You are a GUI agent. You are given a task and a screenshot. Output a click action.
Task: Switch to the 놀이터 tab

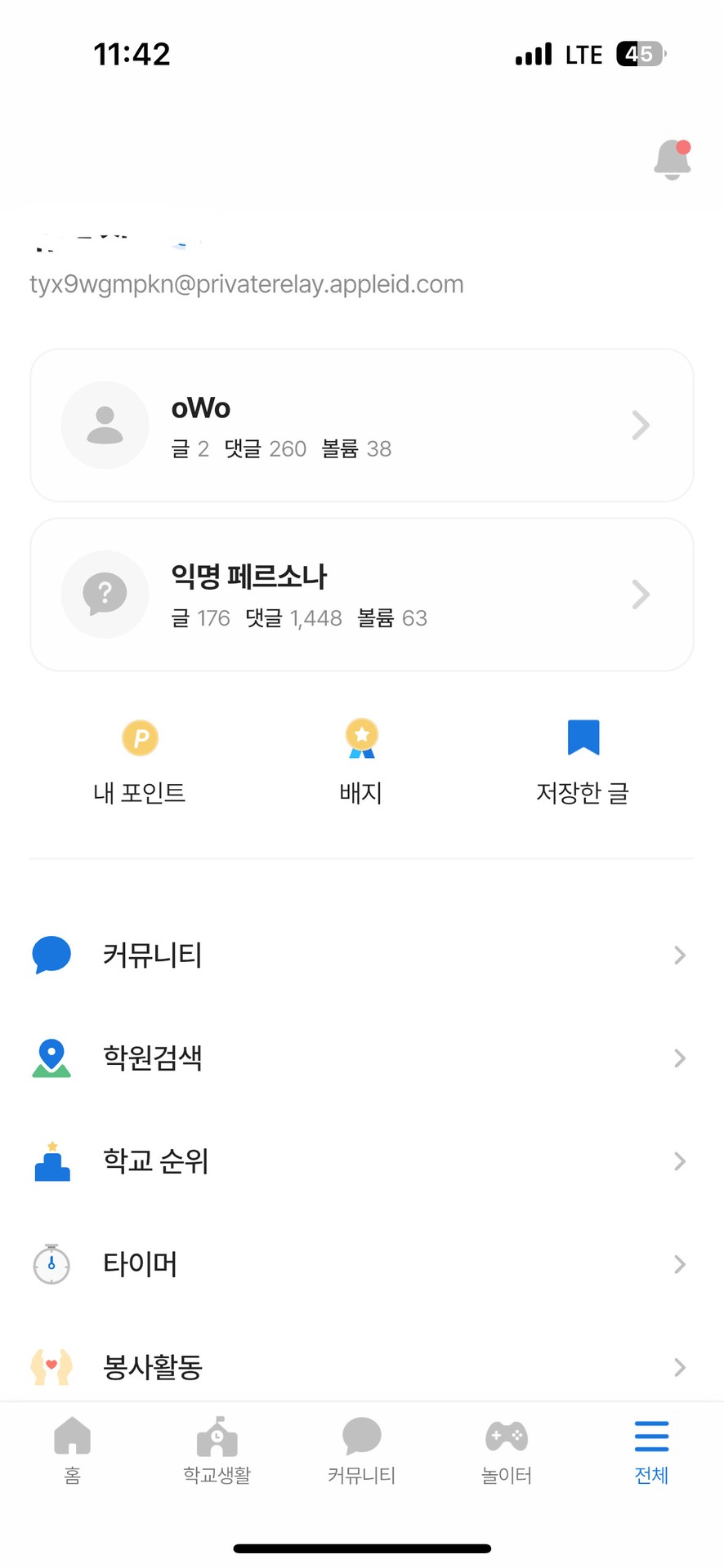(507, 1451)
